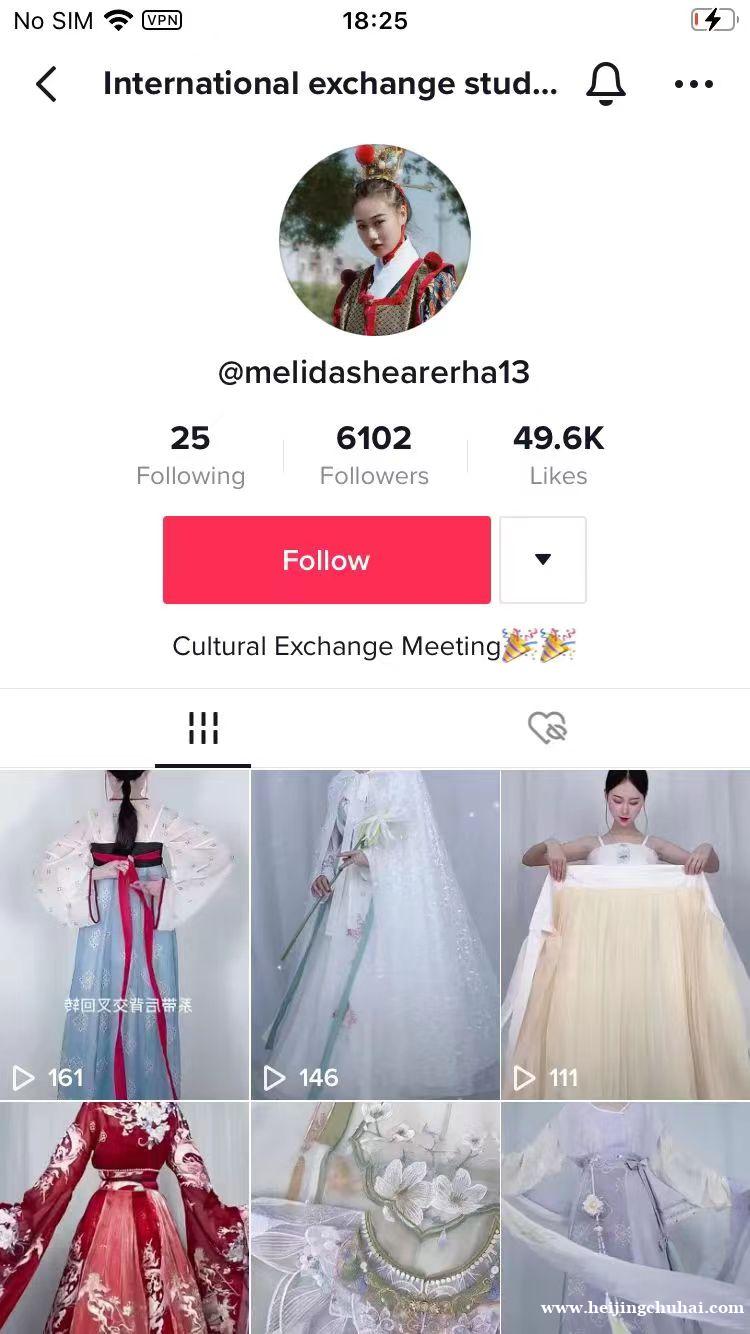The image size is (750, 1334).
Task: View the 6102 Followers list
Action: pyautogui.click(x=374, y=454)
